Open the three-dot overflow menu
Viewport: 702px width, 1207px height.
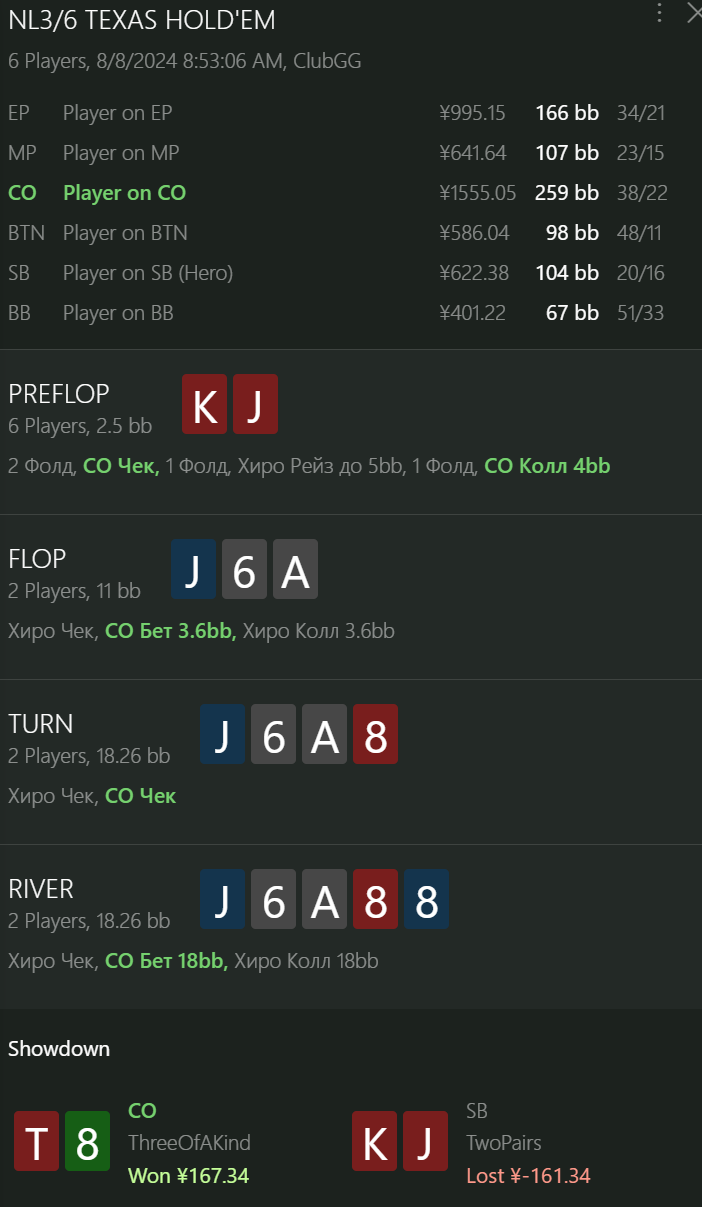point(659,12)
